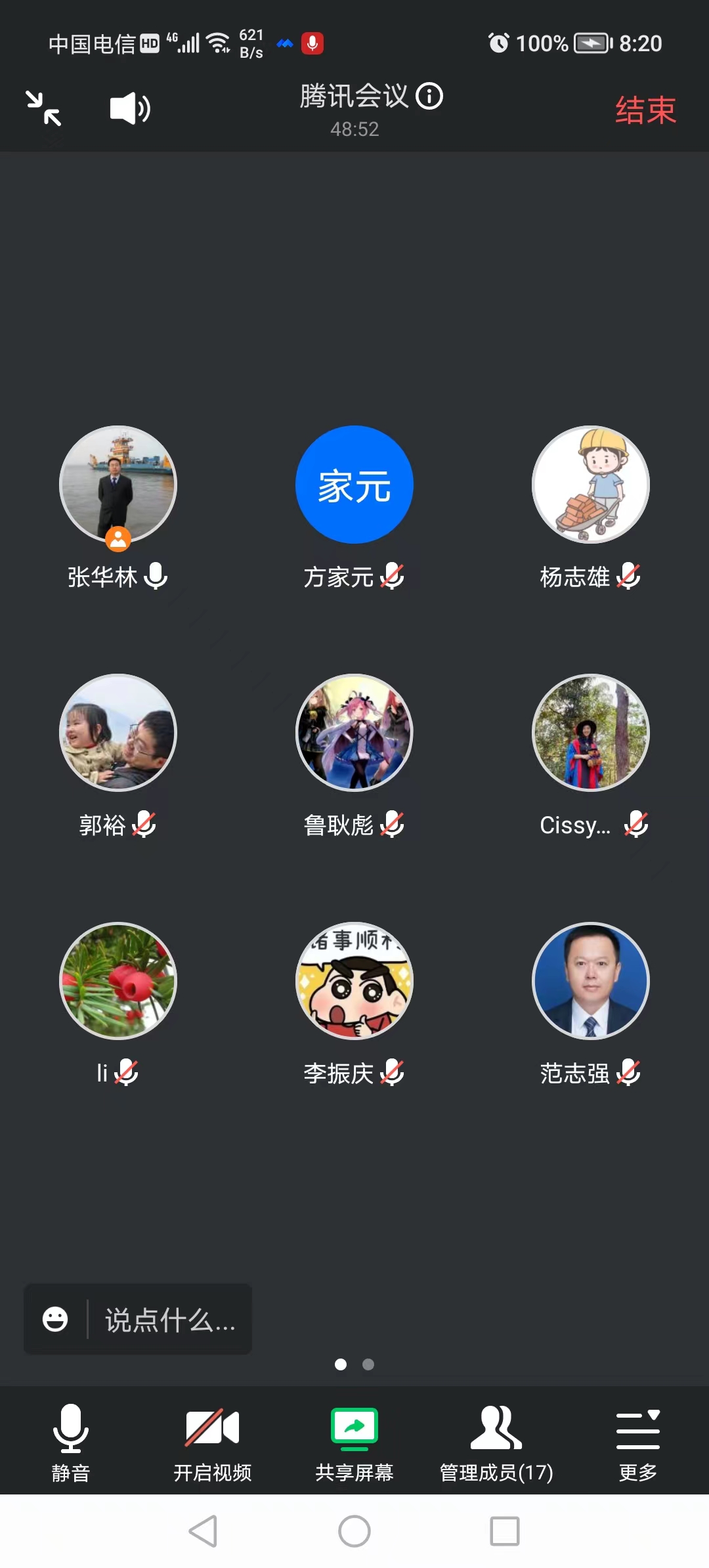This screenshot has height=1568, width=709.
Task: Toggle the speaker audio output
Action: coord(129,108)
